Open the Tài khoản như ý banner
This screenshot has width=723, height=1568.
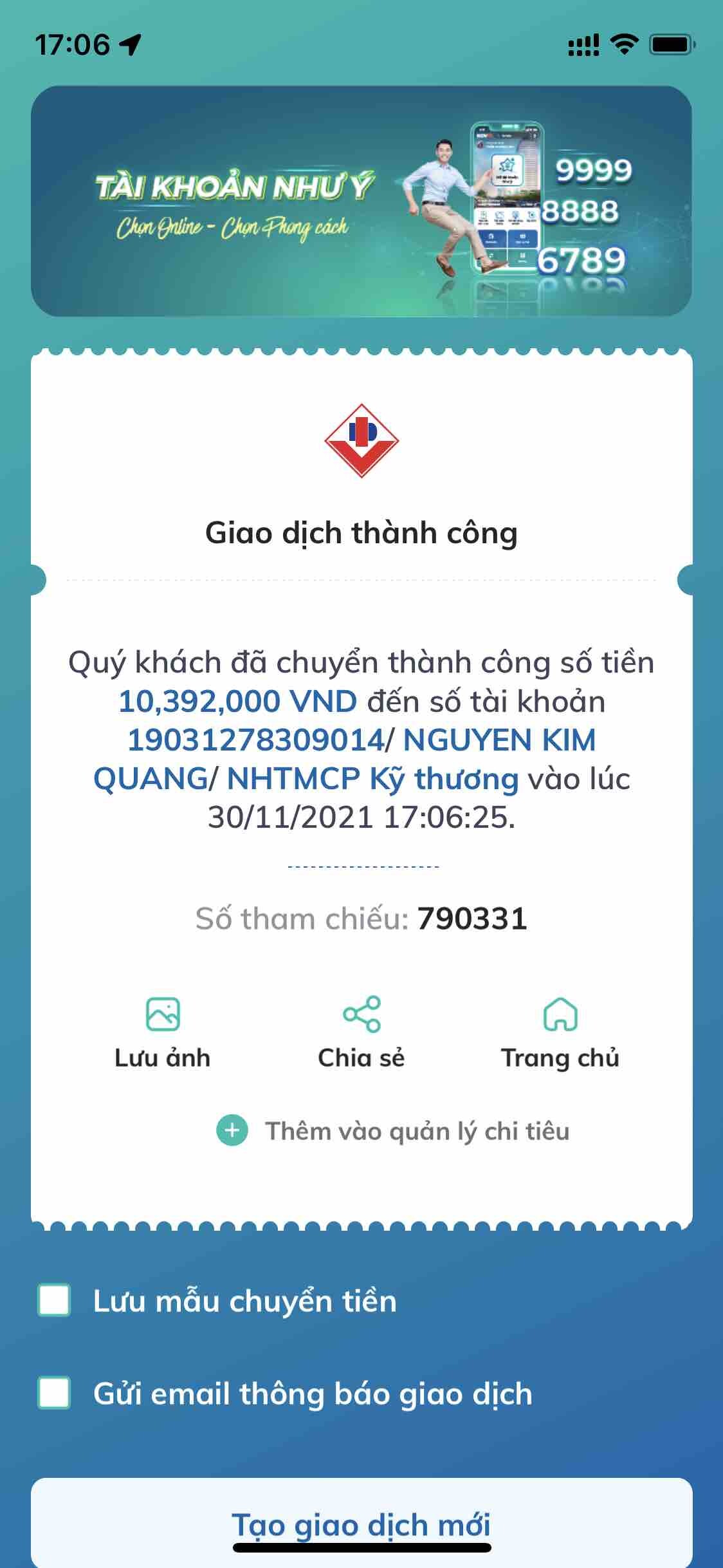point(361,201)
